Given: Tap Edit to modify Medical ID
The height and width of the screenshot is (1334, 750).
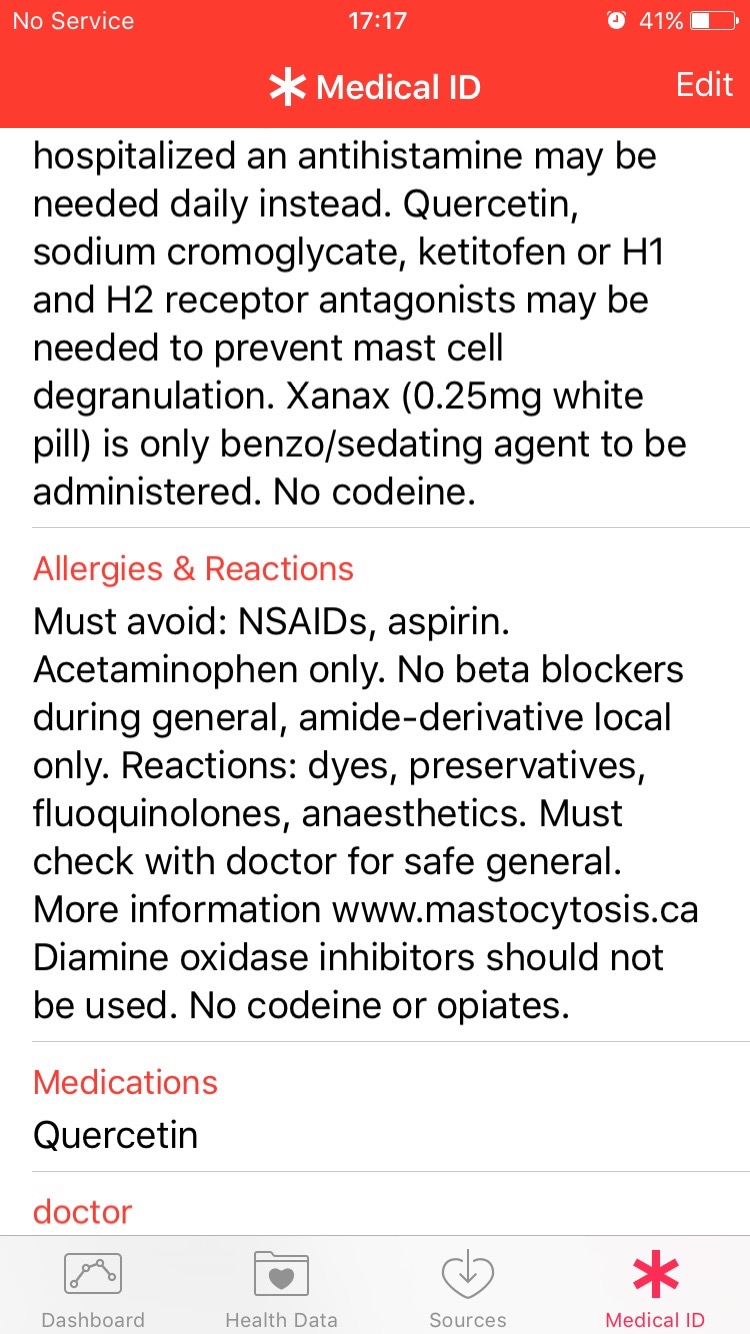Looking at the screenshot, I should (704, 85).
